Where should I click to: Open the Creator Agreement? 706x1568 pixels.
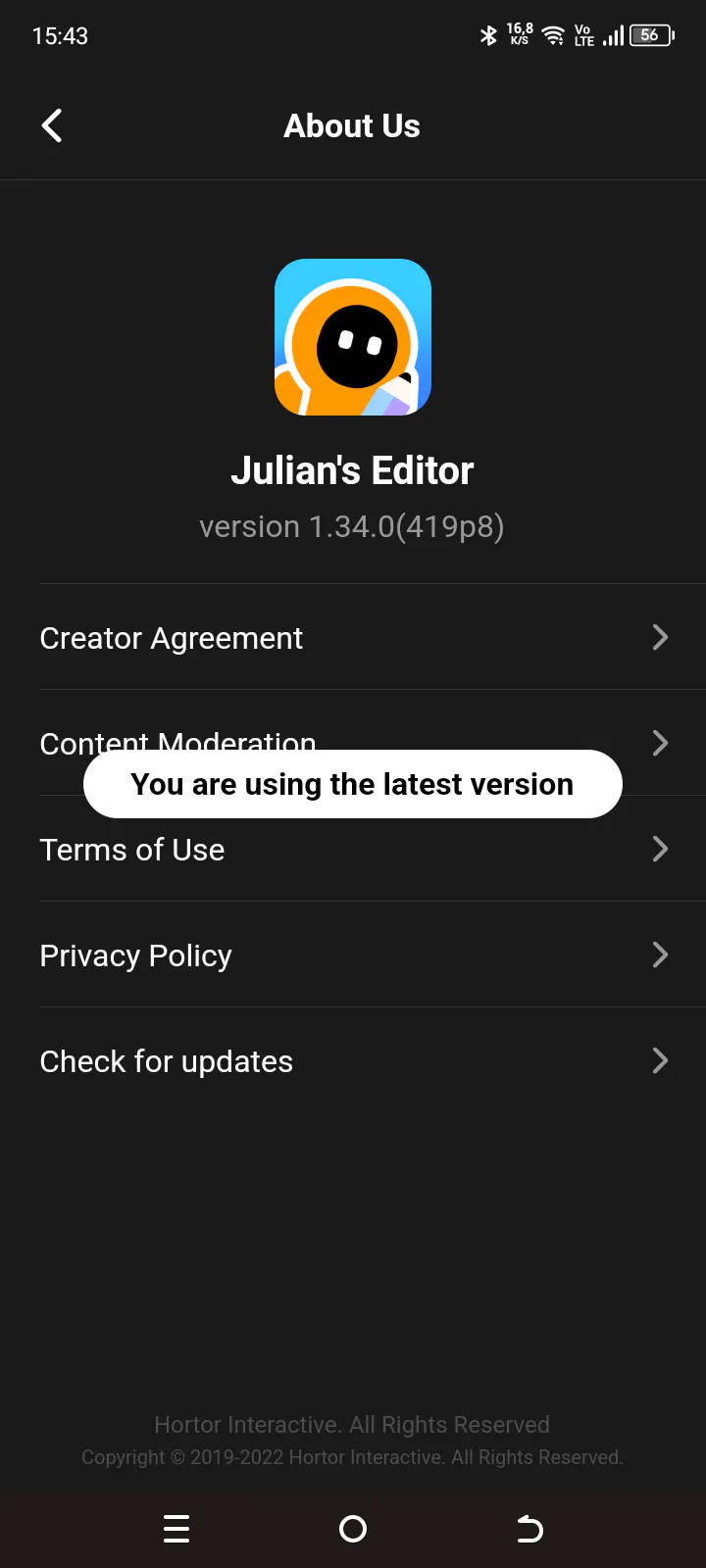tap(353, 637)
